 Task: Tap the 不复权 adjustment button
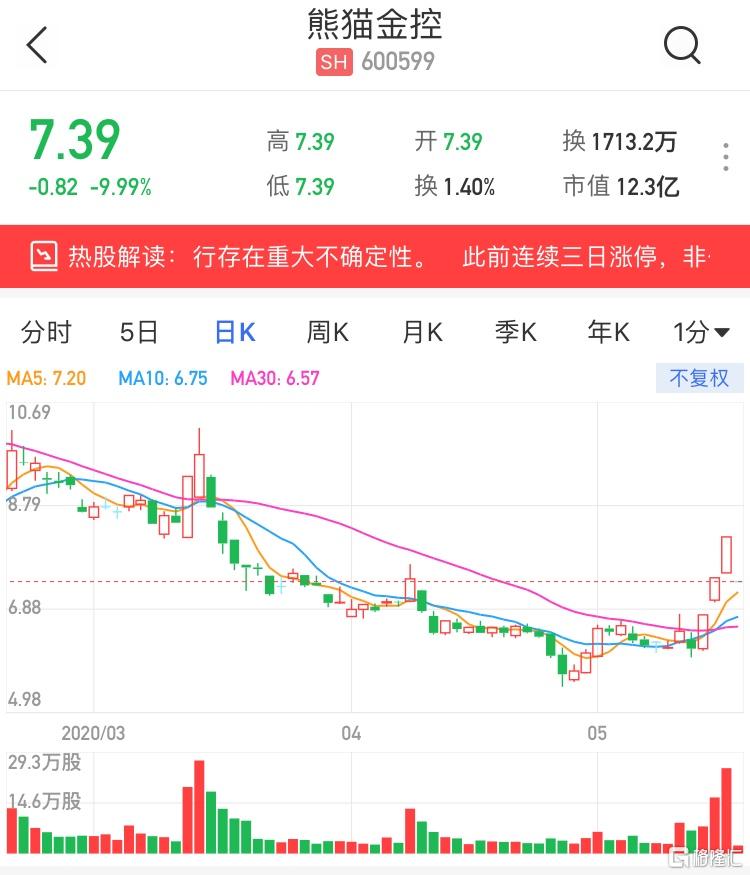[x=699, y=378]
